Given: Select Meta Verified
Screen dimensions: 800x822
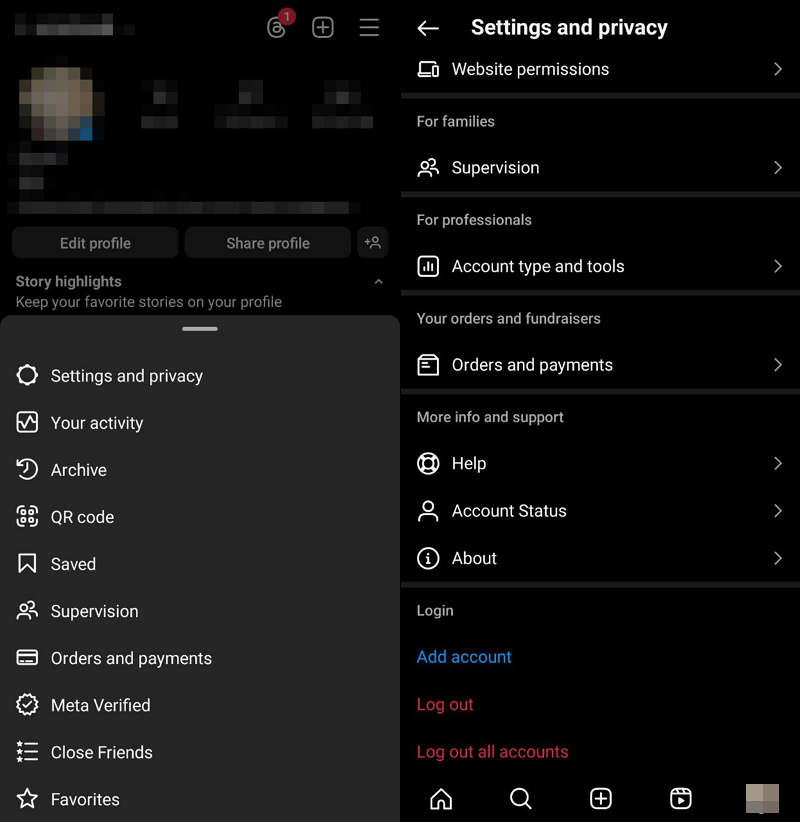Looking at the screenshot, I should 100,705.
